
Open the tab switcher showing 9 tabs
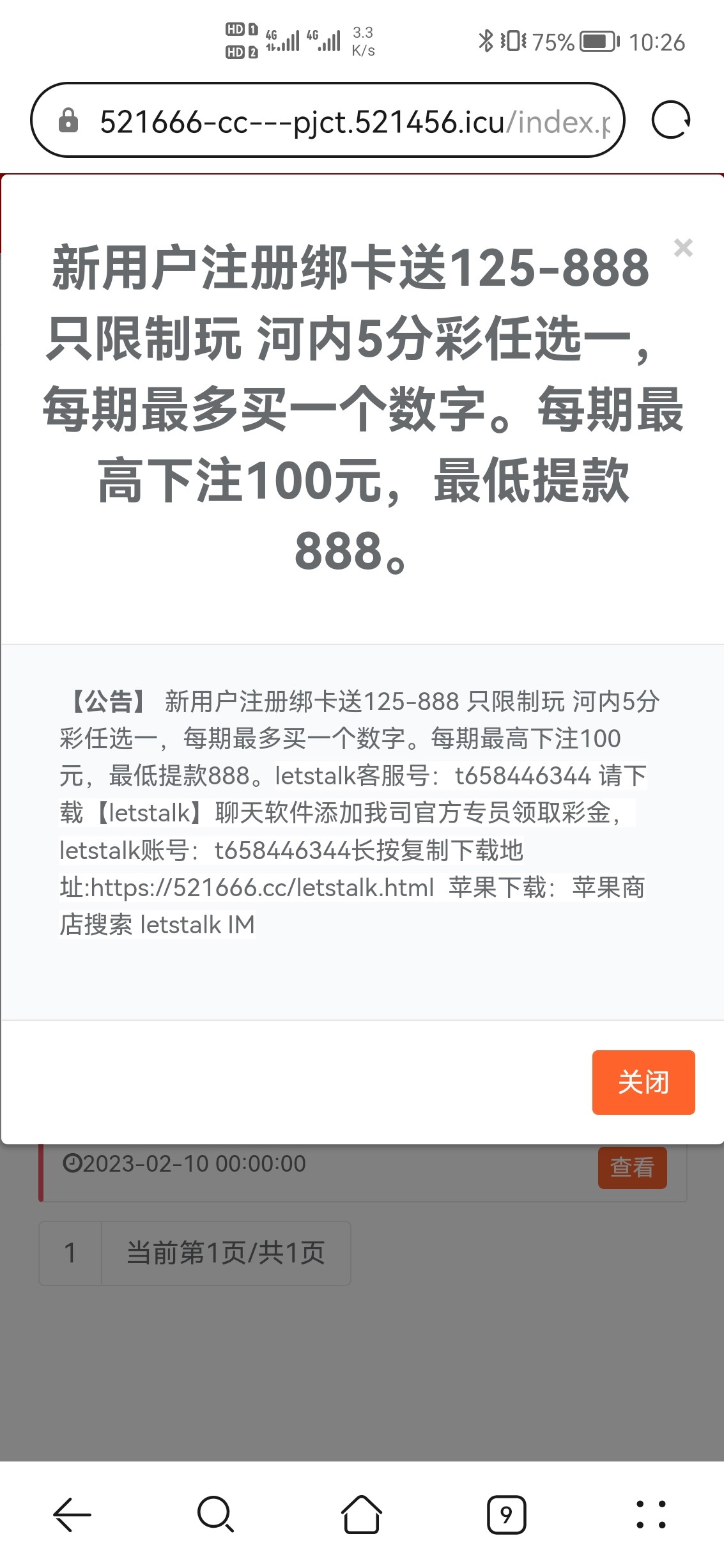point(506,1514)
